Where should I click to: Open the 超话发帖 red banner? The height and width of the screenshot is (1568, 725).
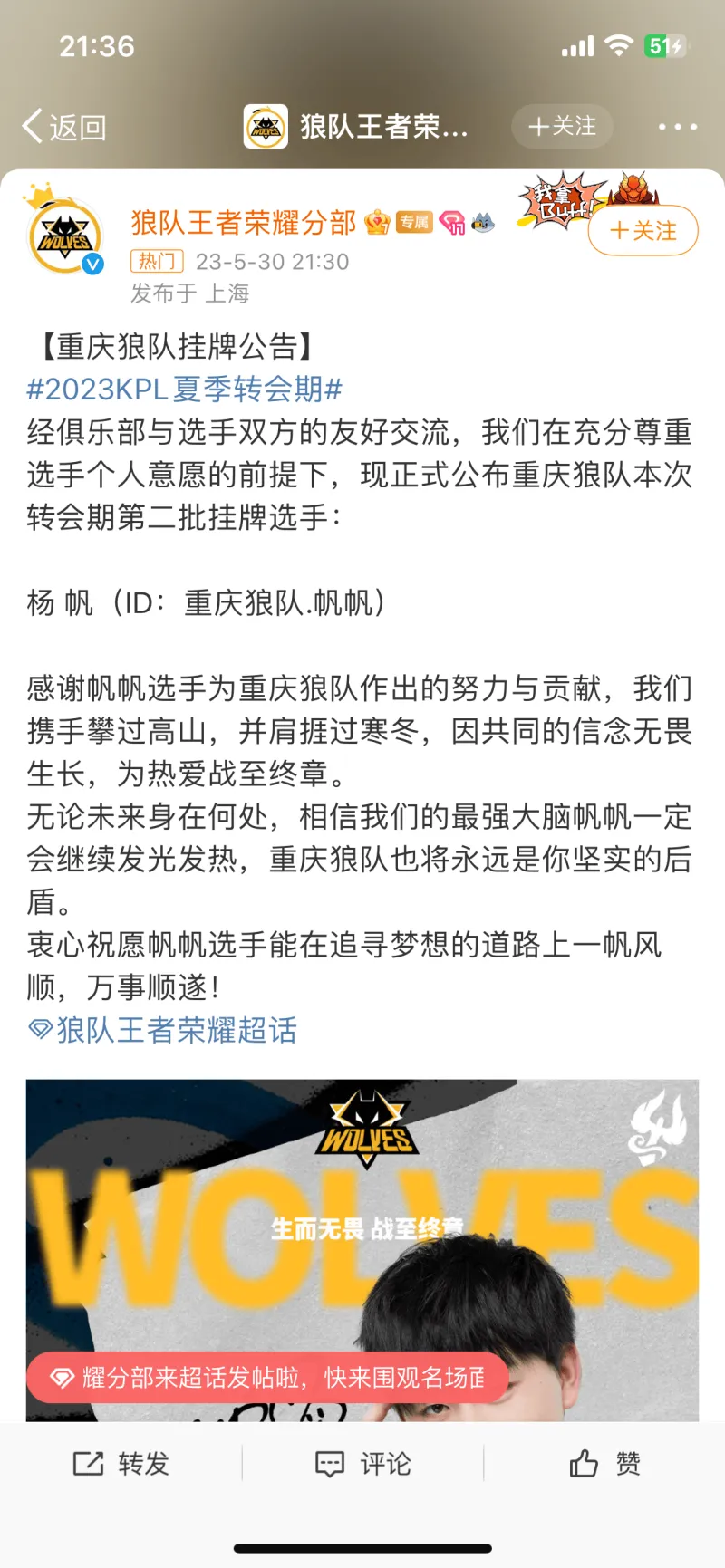pos(267,1378)
